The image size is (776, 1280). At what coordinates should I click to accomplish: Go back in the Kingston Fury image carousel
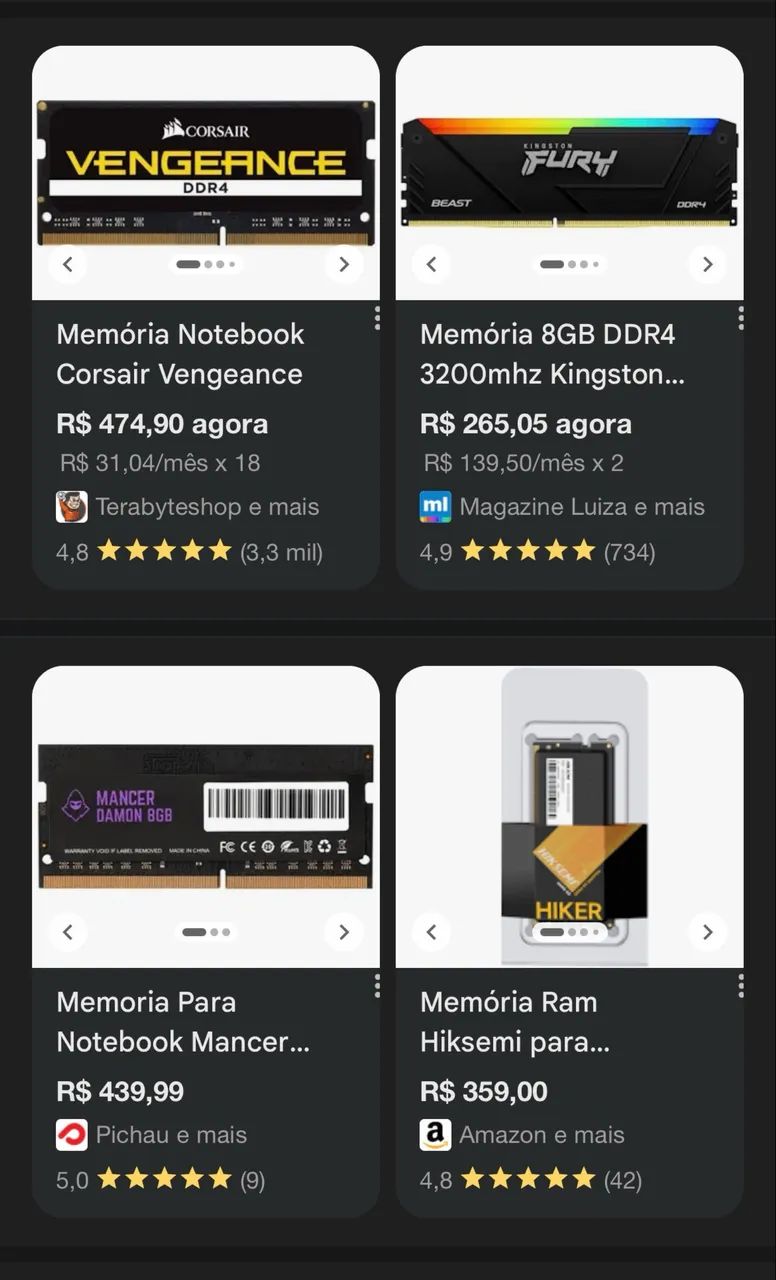[431, 264]
